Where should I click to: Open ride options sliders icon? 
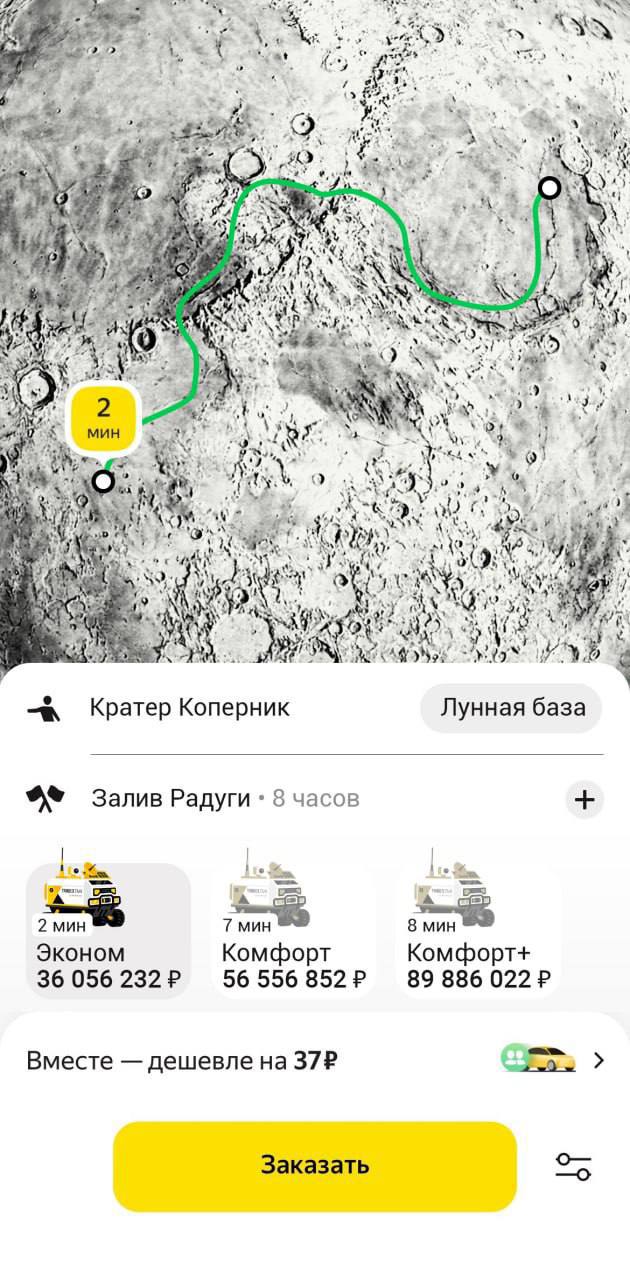tap(573, 1166)
